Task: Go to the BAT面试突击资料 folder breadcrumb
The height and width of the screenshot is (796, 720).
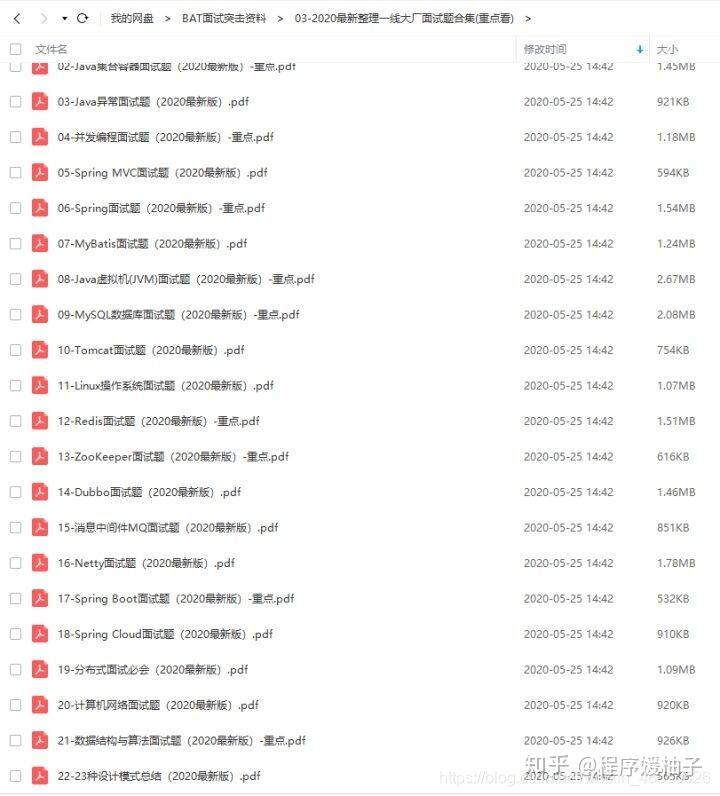Action: tap(224, 18)
